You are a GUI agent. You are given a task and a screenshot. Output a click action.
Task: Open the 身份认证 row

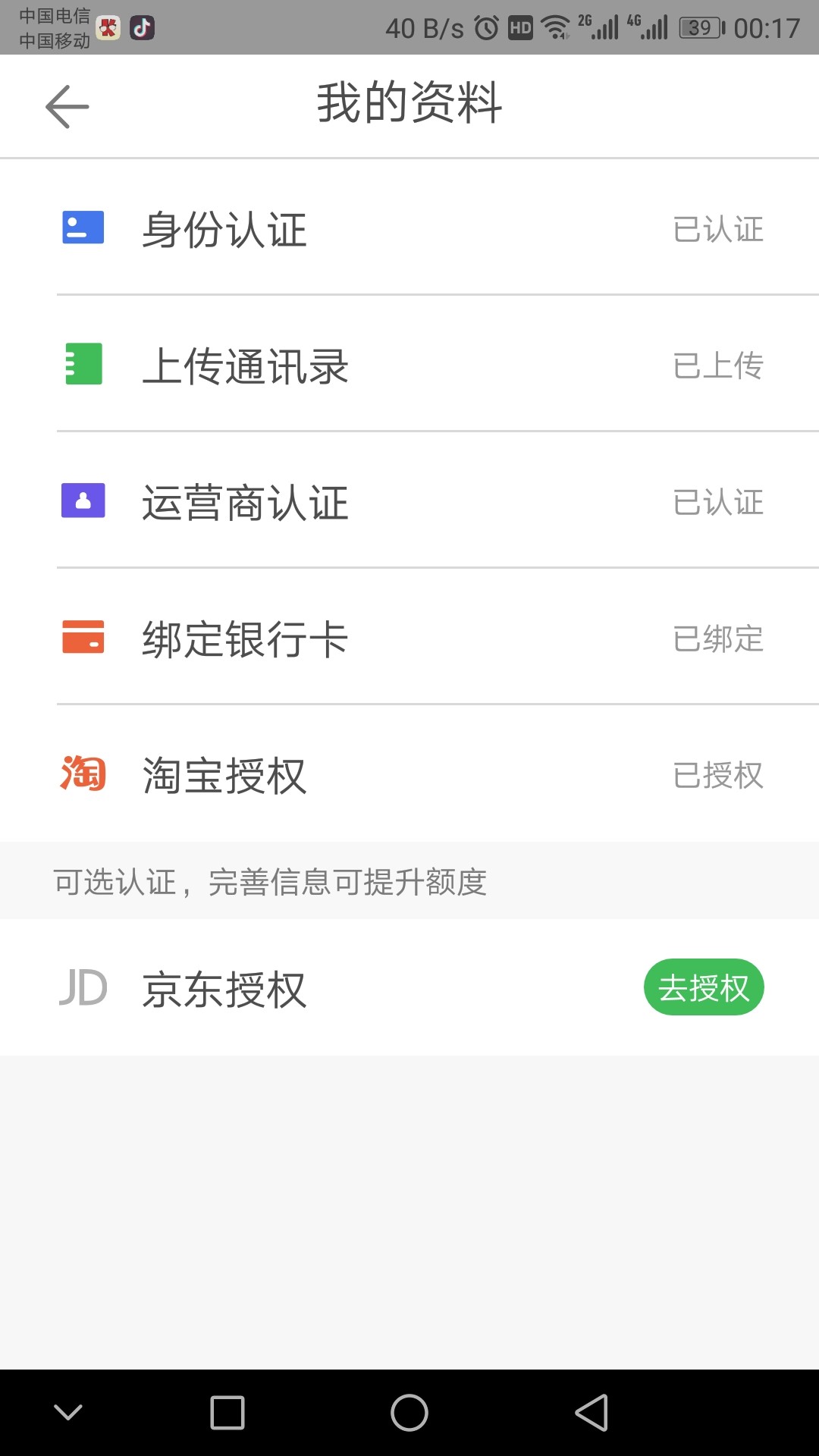[409, 229]
